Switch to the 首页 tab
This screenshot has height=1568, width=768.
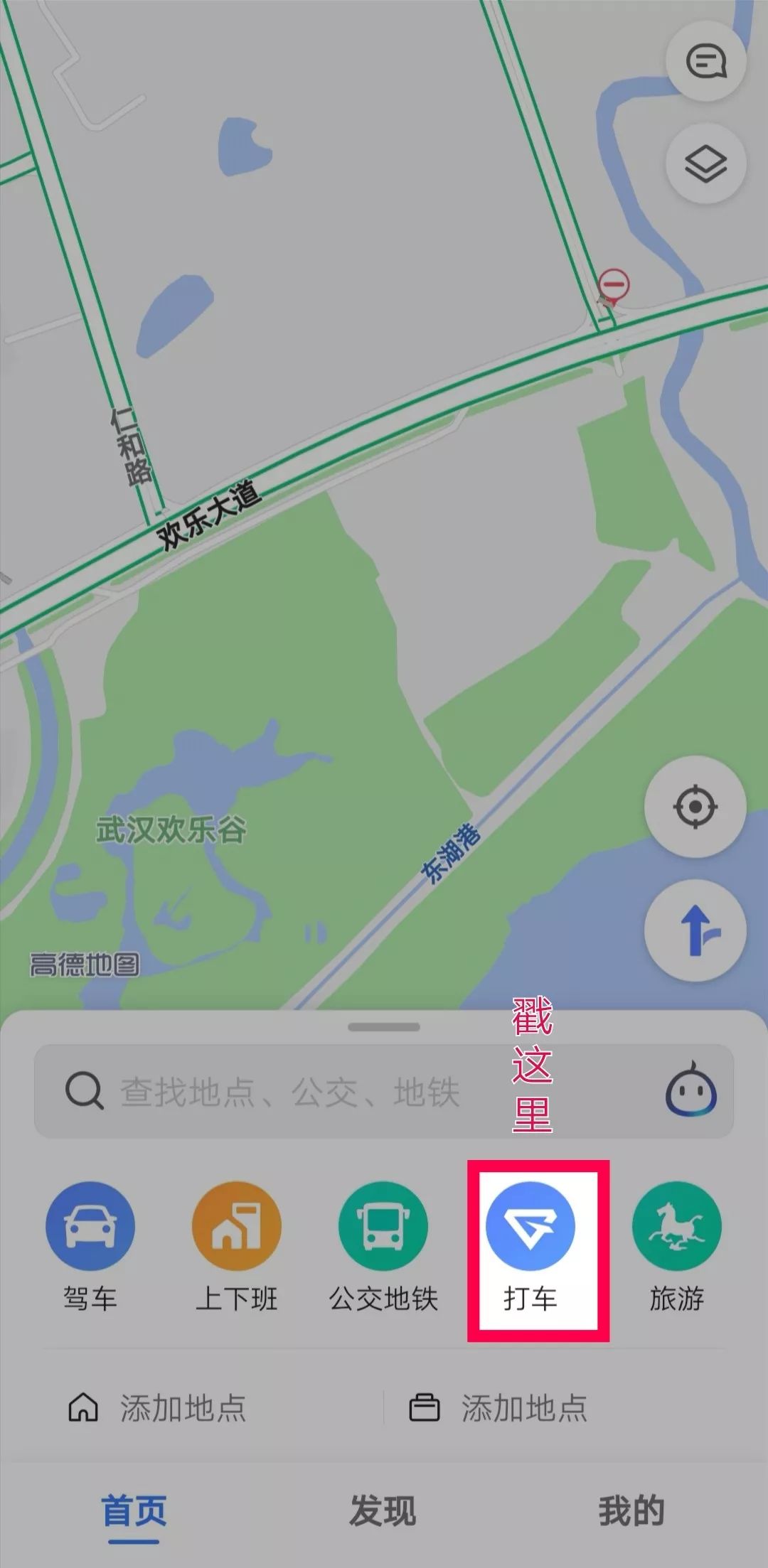point(134,1512)
